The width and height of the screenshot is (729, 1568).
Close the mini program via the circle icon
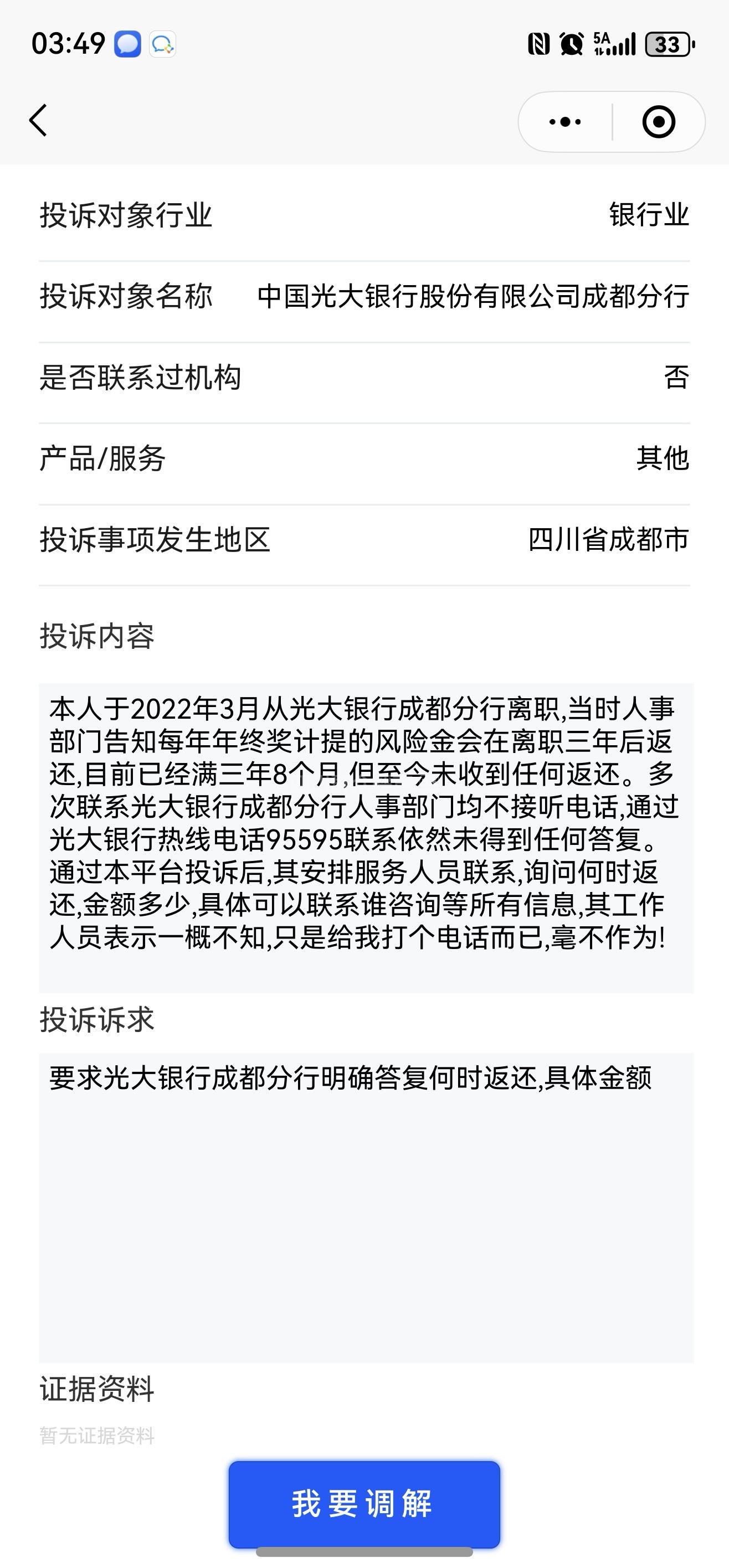pyautogui.click(x=658, y=122)
